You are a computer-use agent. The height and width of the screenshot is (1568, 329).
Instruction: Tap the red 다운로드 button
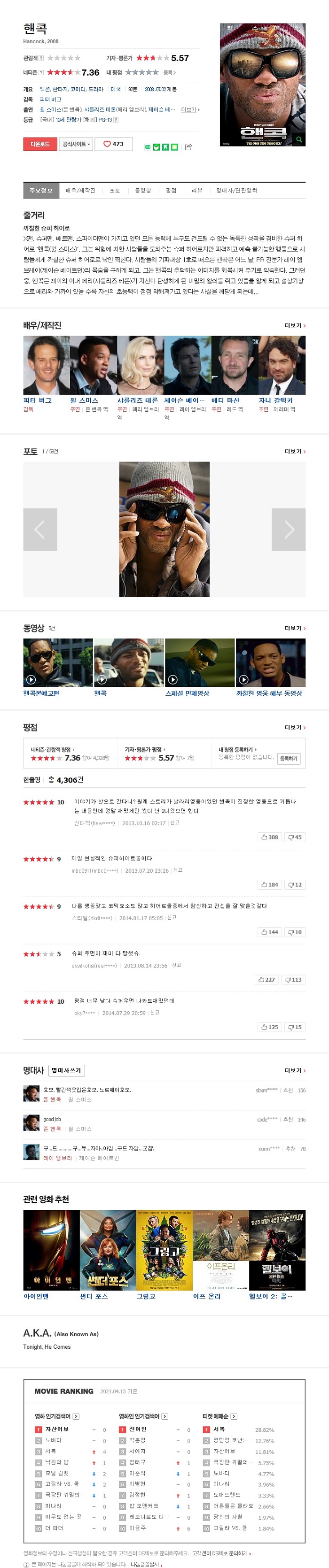[x=40, y=144]
